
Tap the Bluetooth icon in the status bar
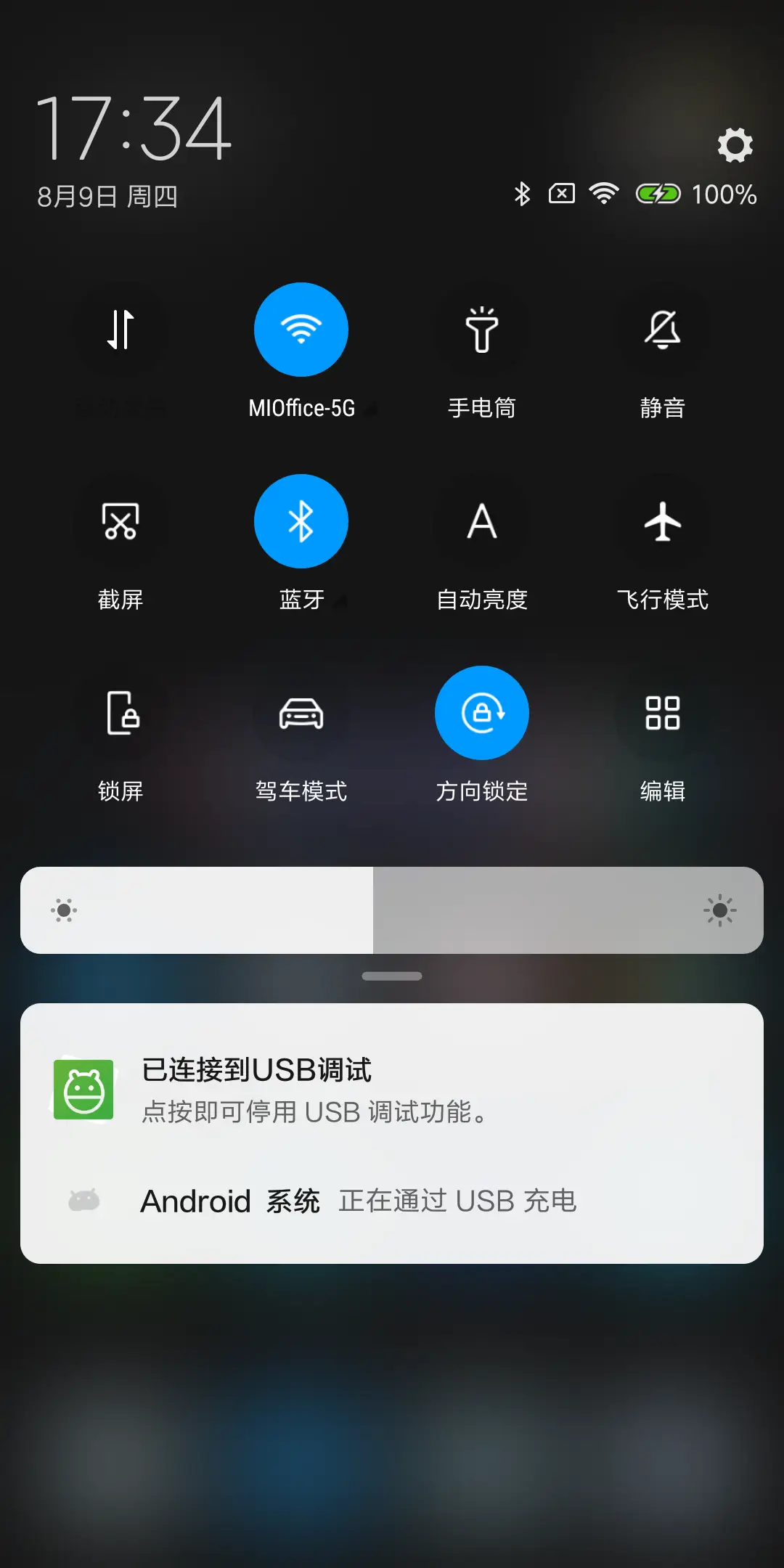coord(520,193)
